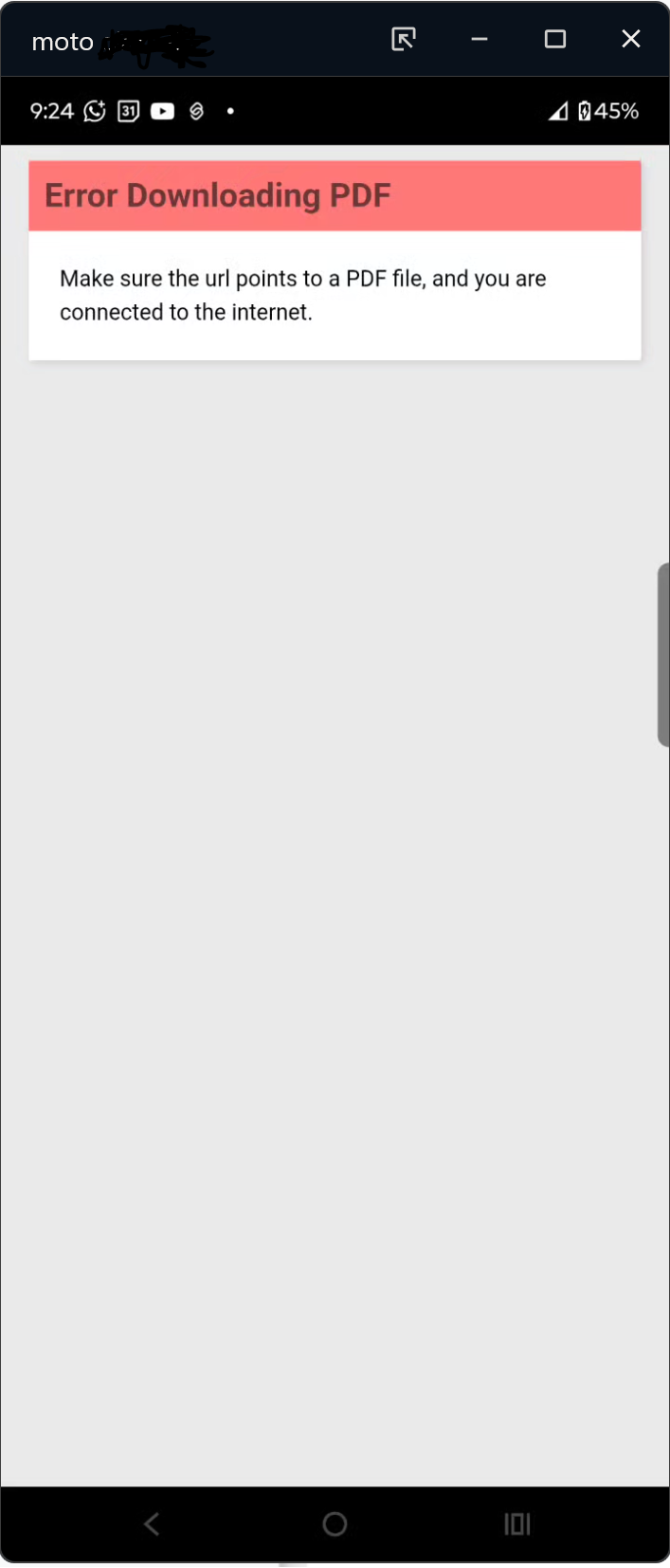Tap the home button in navigation bar

coord(335,1523)
